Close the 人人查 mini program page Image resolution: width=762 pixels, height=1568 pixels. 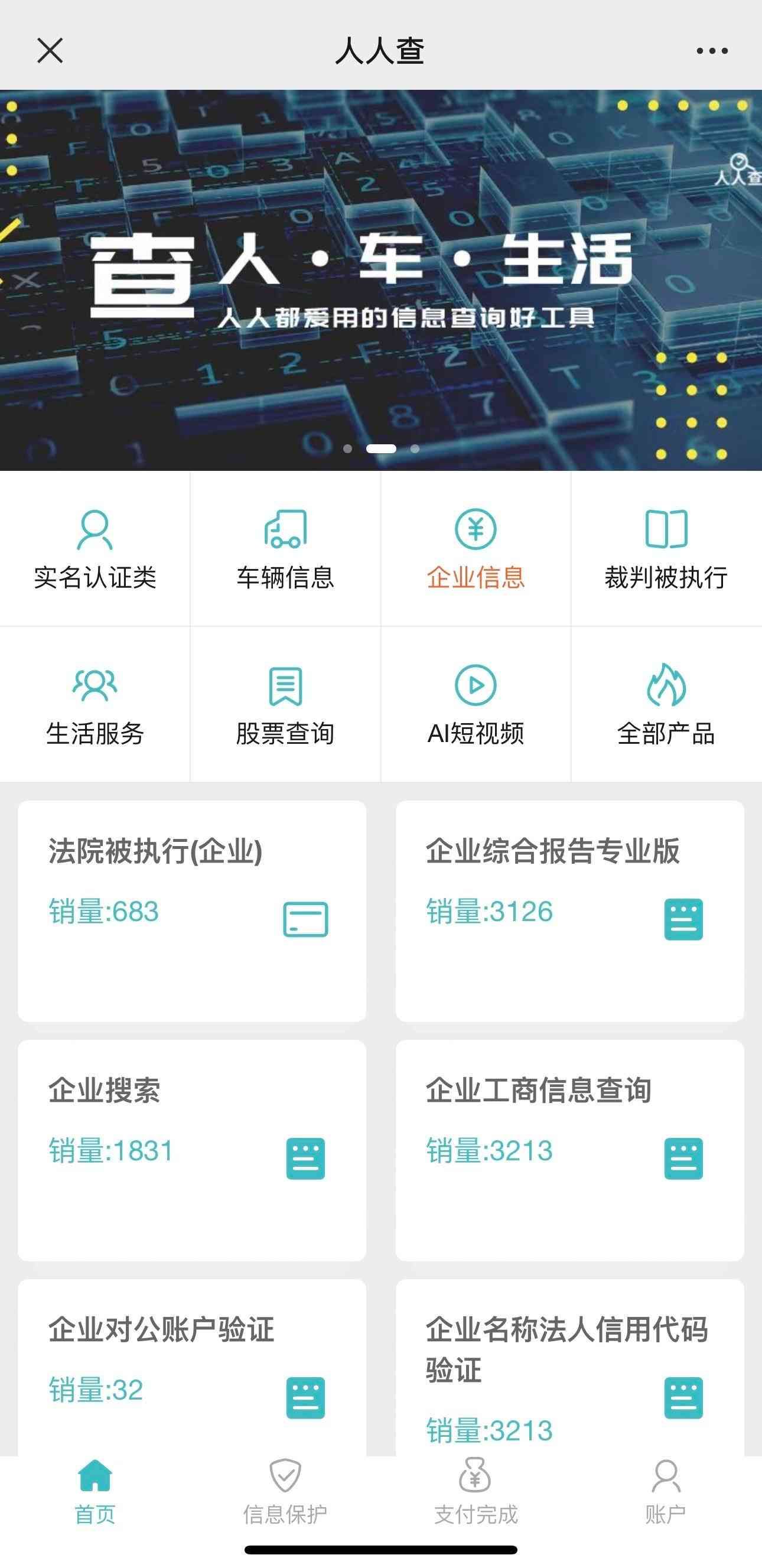pyautogui.click(x=50, y=51)
